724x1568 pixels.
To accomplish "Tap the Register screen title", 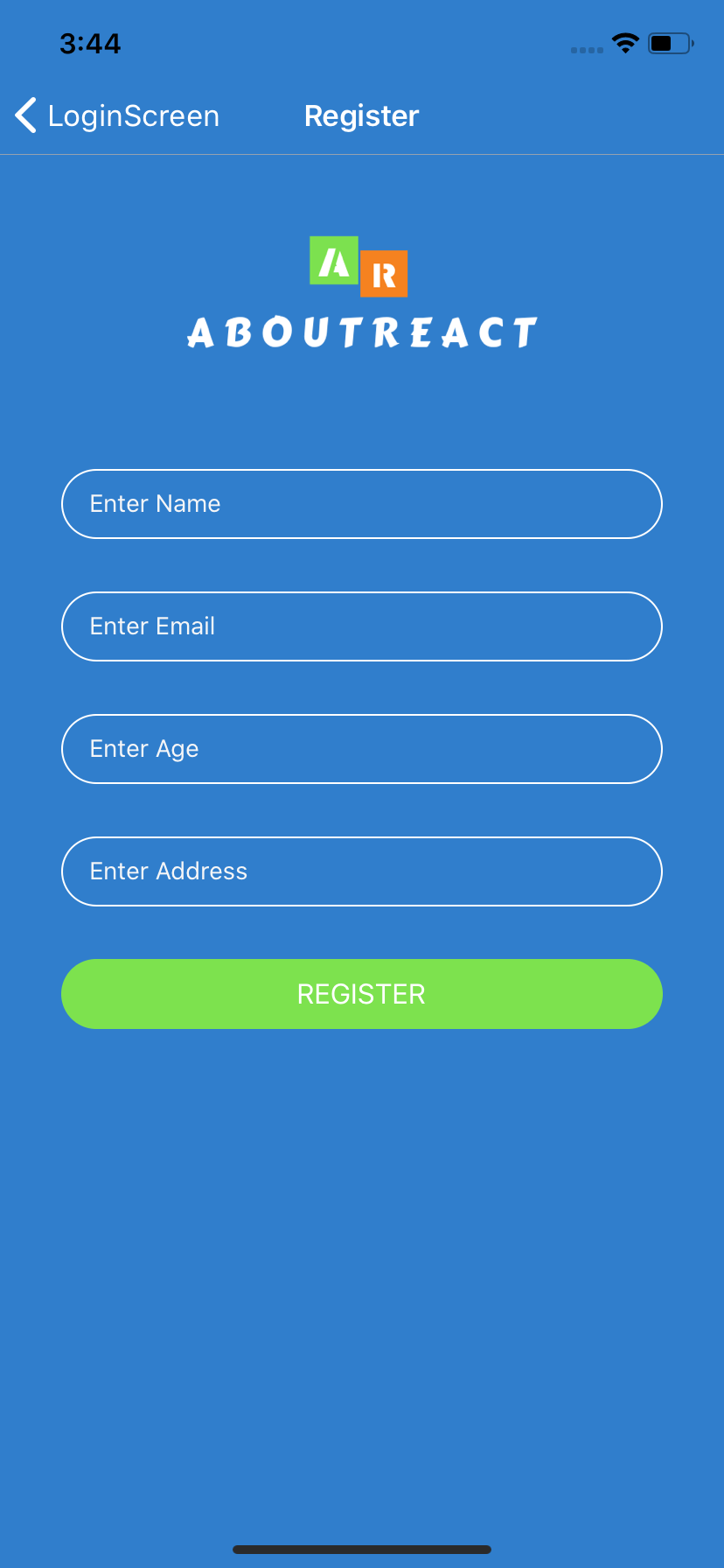I will click(x=361, y=115).
